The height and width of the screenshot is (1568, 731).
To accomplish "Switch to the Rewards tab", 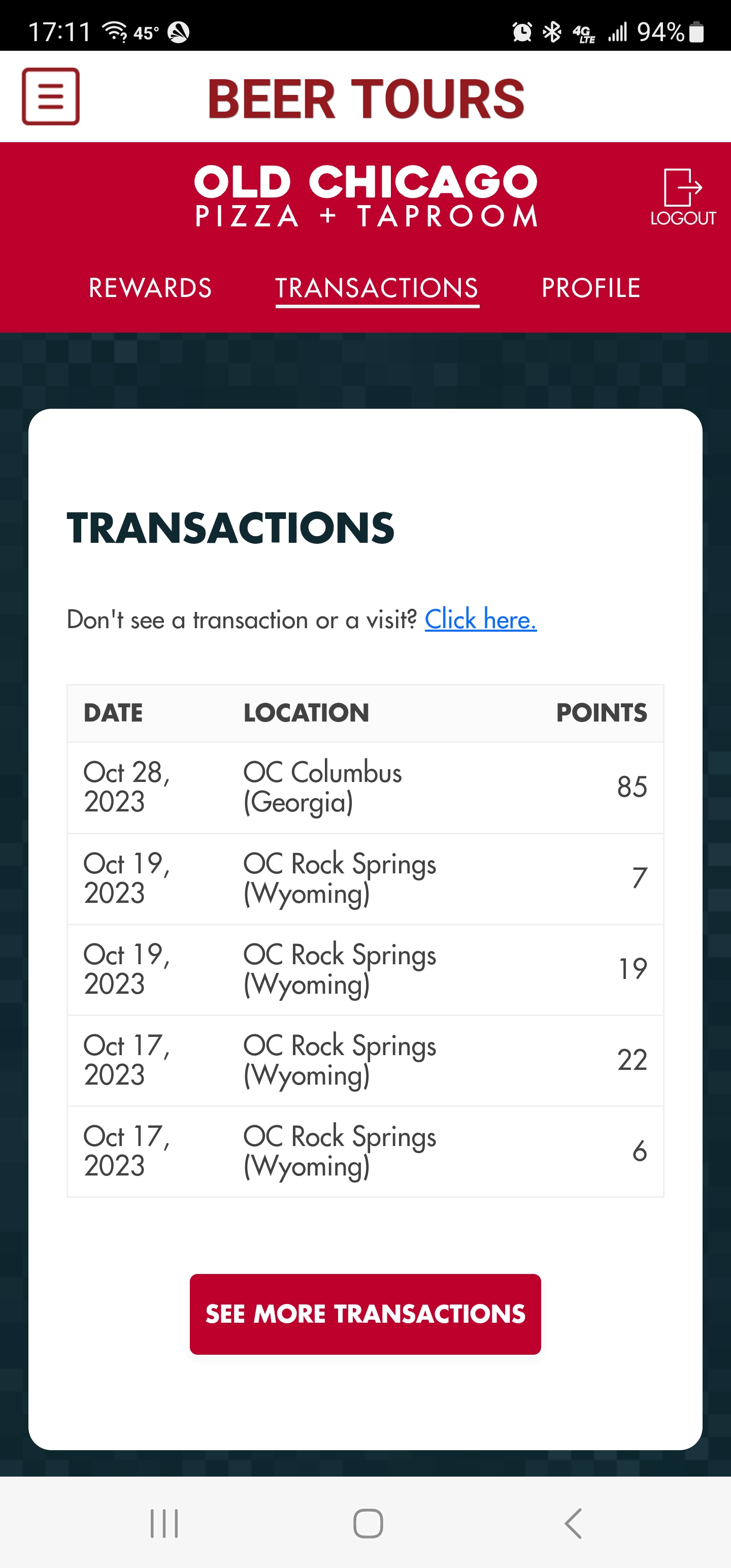I will (x=150, y=288).
